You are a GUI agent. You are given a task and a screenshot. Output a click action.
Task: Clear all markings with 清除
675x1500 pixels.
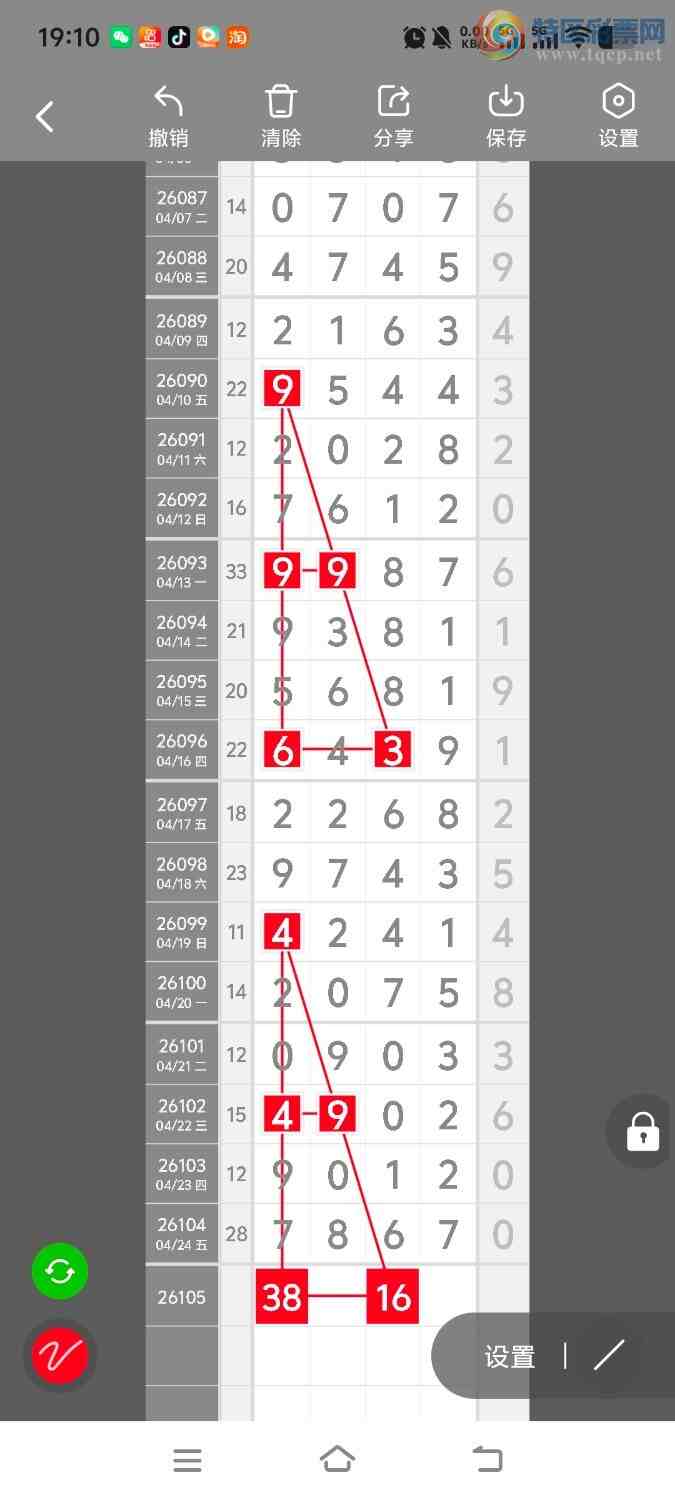(281, 117)
